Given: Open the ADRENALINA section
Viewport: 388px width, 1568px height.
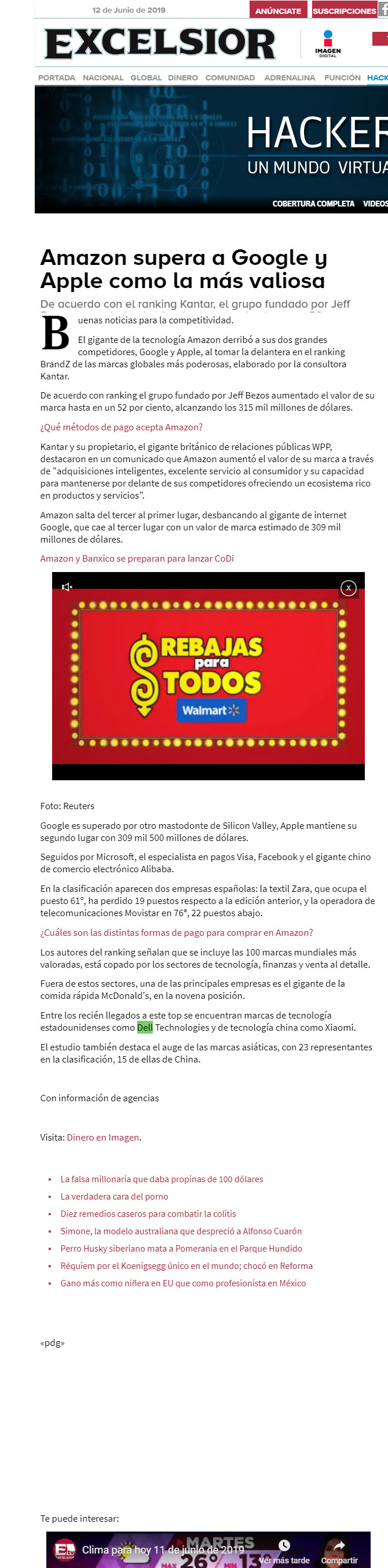Looking at the screenshot, I should click(x=290, y=78).
